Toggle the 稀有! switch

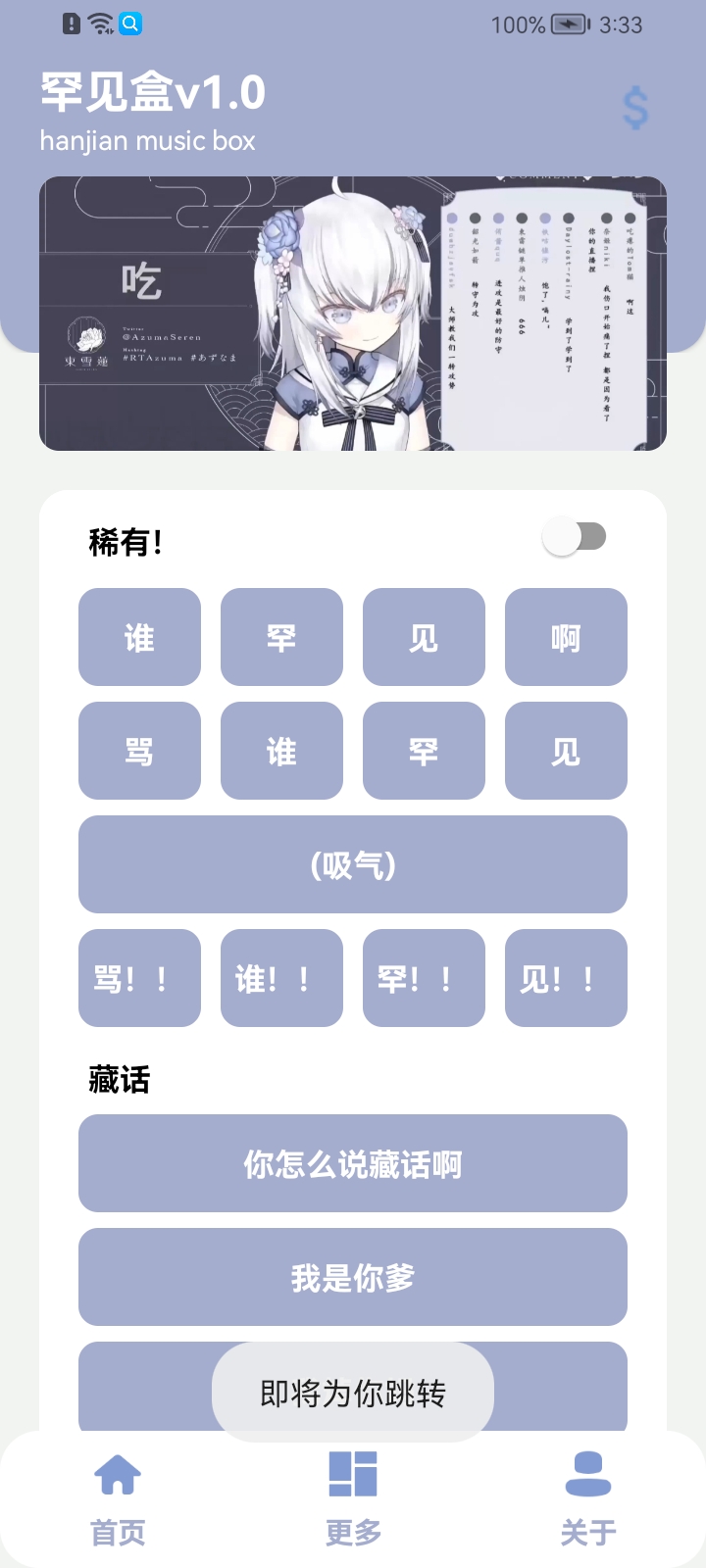576,537
